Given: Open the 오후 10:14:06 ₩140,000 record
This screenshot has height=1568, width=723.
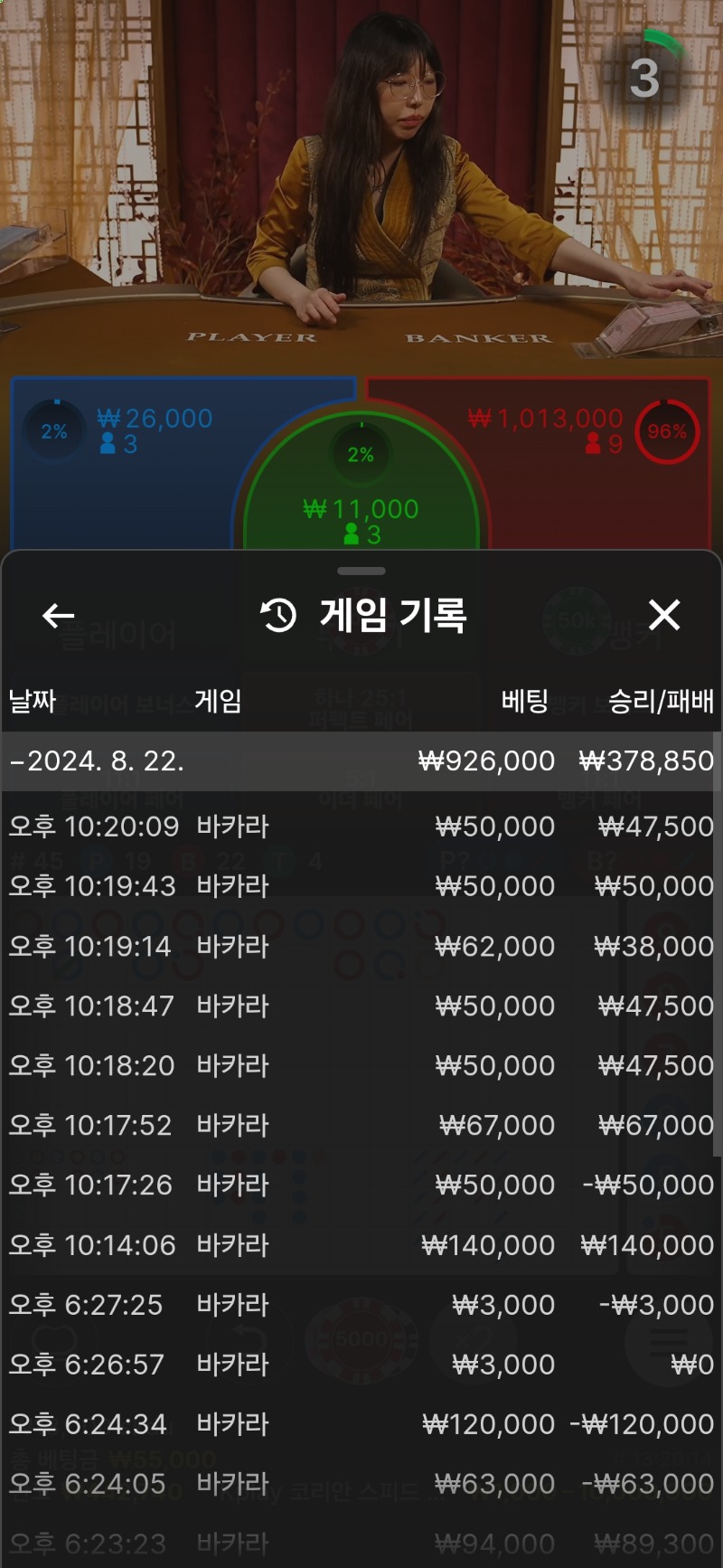Looking at the screenshot, I should 360,1245.
